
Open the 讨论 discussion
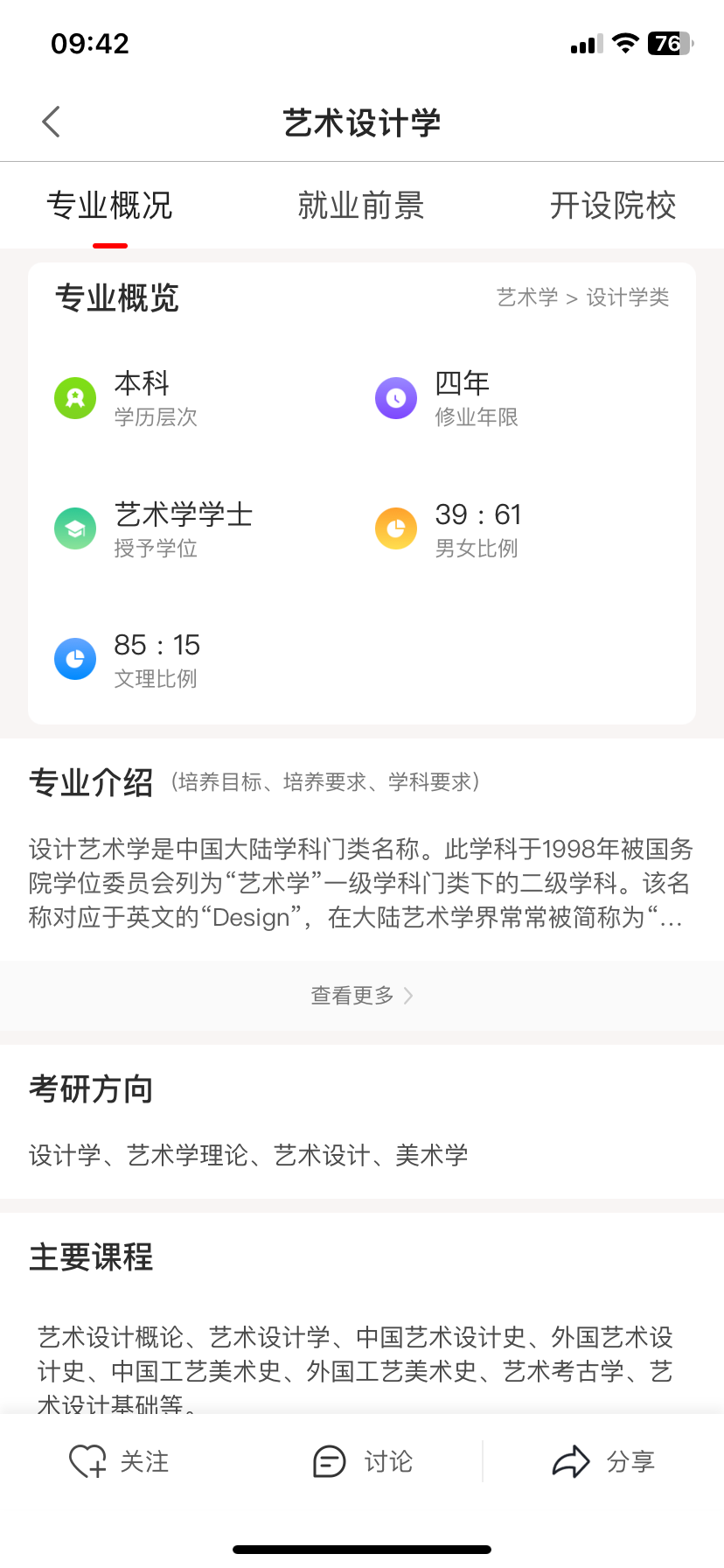point(363,1461)
